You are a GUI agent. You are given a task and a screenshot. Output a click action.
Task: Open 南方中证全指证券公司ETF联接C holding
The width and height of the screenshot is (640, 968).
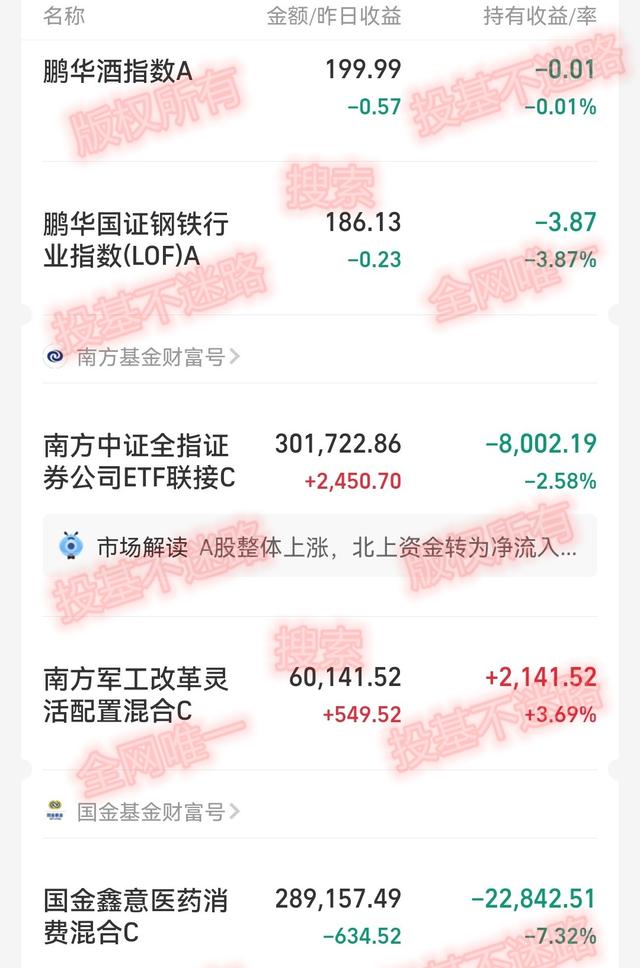click(x=139, y=461)
